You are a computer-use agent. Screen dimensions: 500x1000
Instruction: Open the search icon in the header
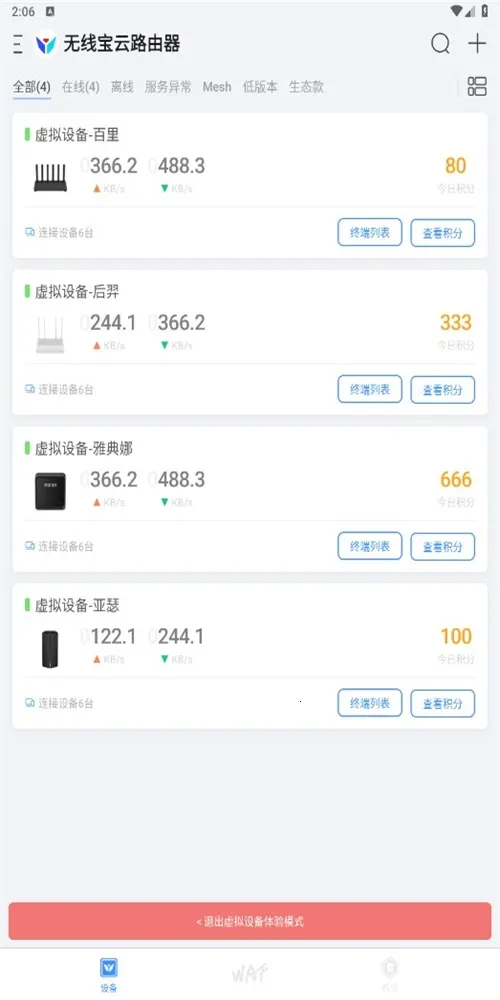point(440,44)
